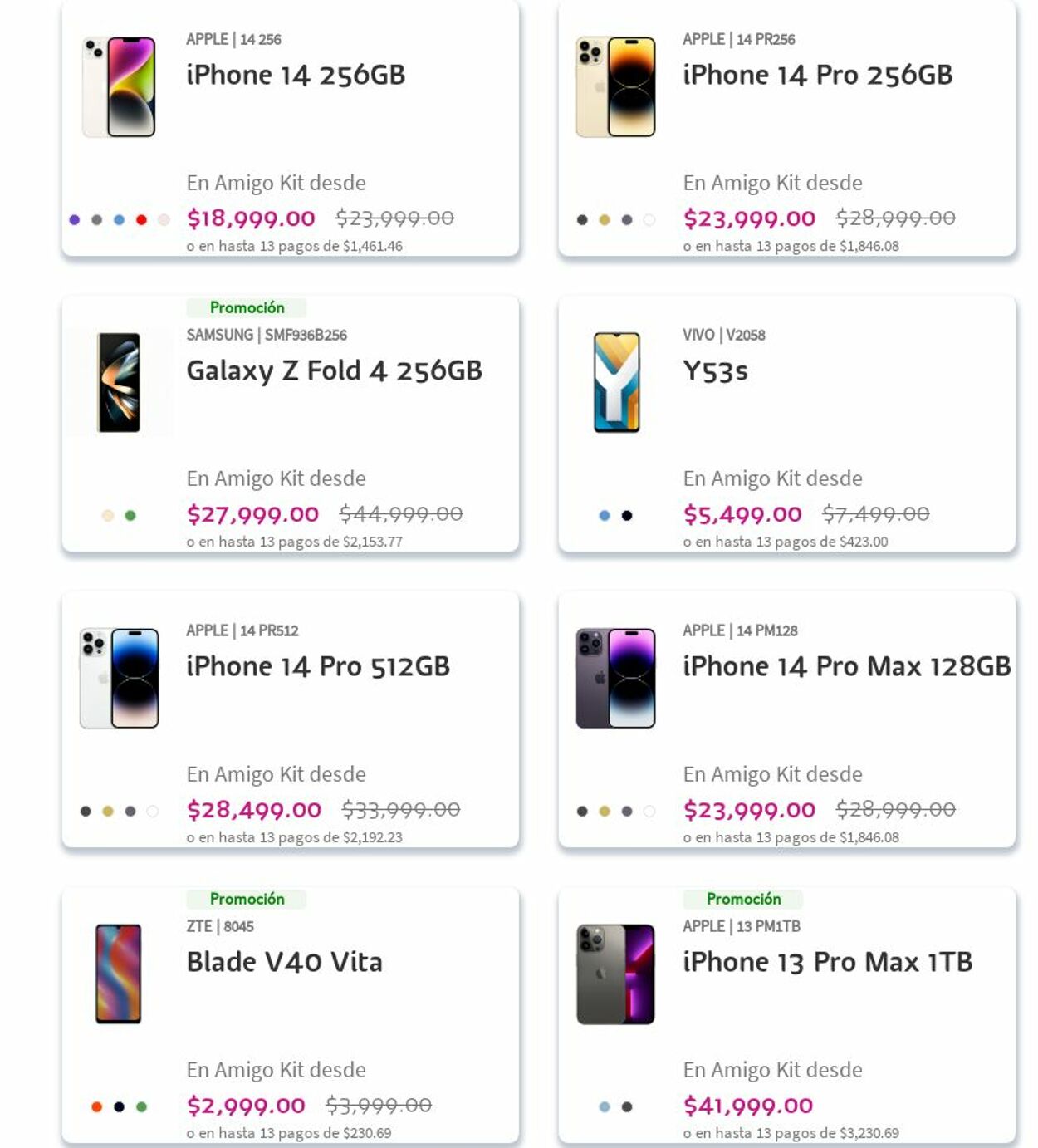
Task: Choose light blue for iPhone 13 Pro Max
Action: (x=605, y=1107)
